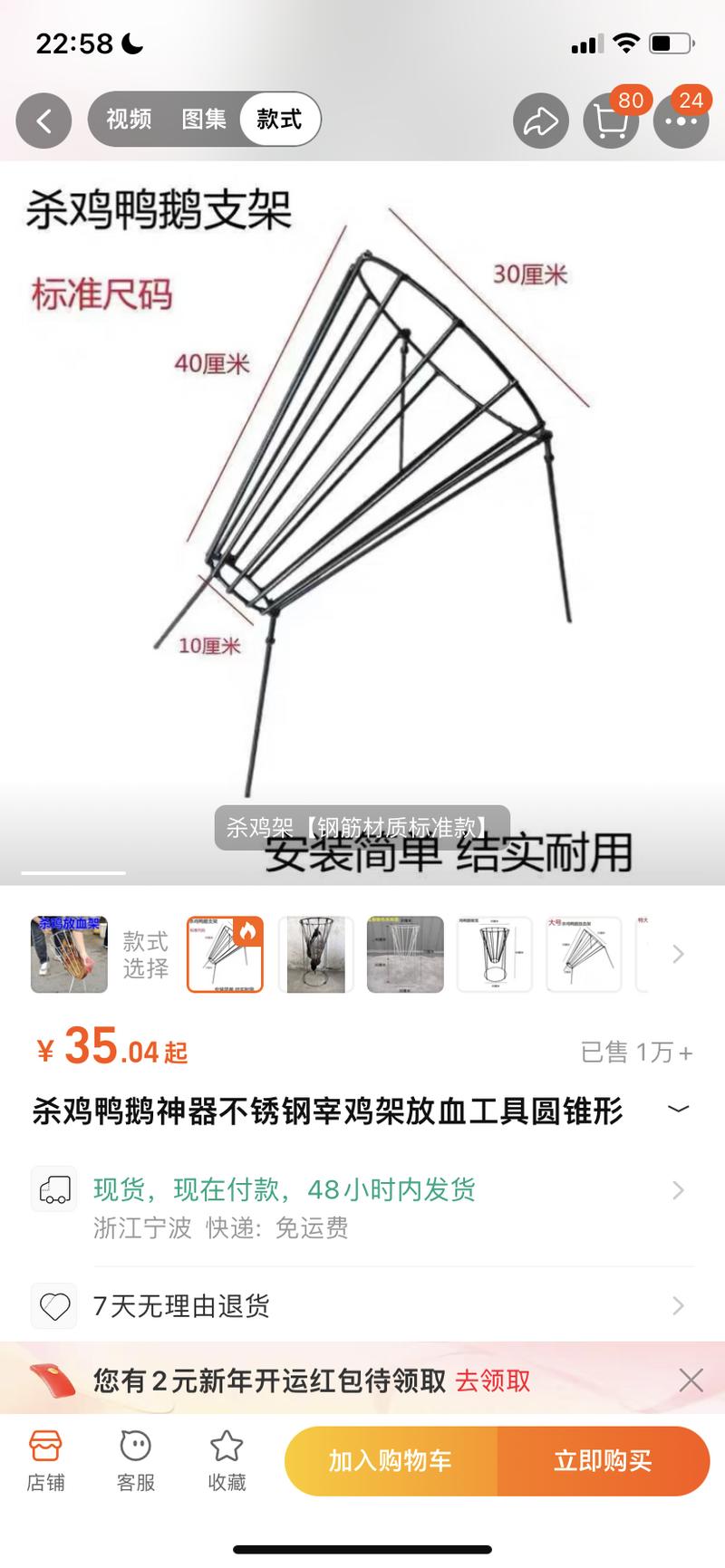The width and height of the screenshot is (725, 1568).
Task: Dismiss the red packet banner
Action: (x=691, y=1380)
